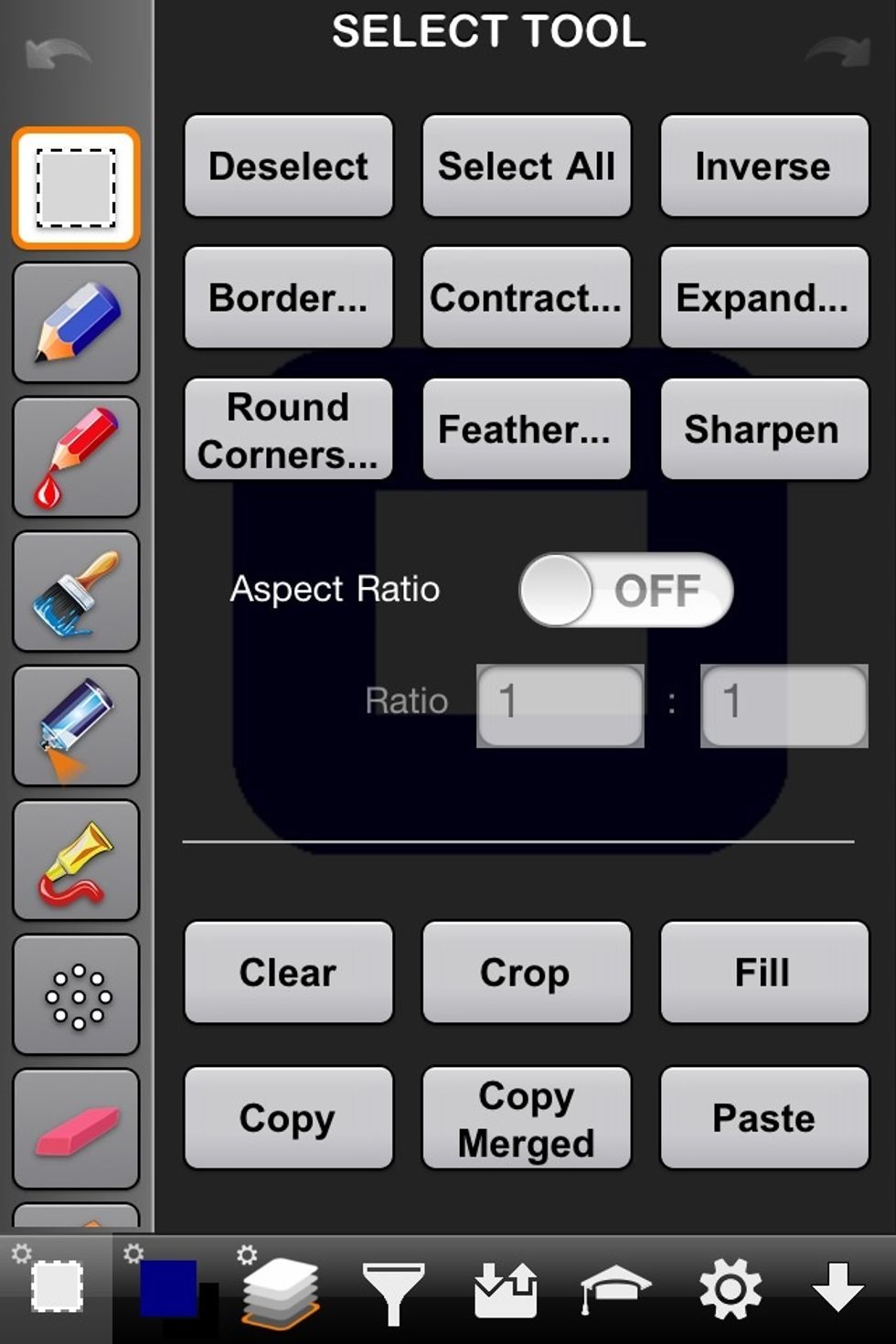Invert the selection with Inverse
This screenshot has width=896, height=1344.
pyautogui.click(x=763, y=166)
